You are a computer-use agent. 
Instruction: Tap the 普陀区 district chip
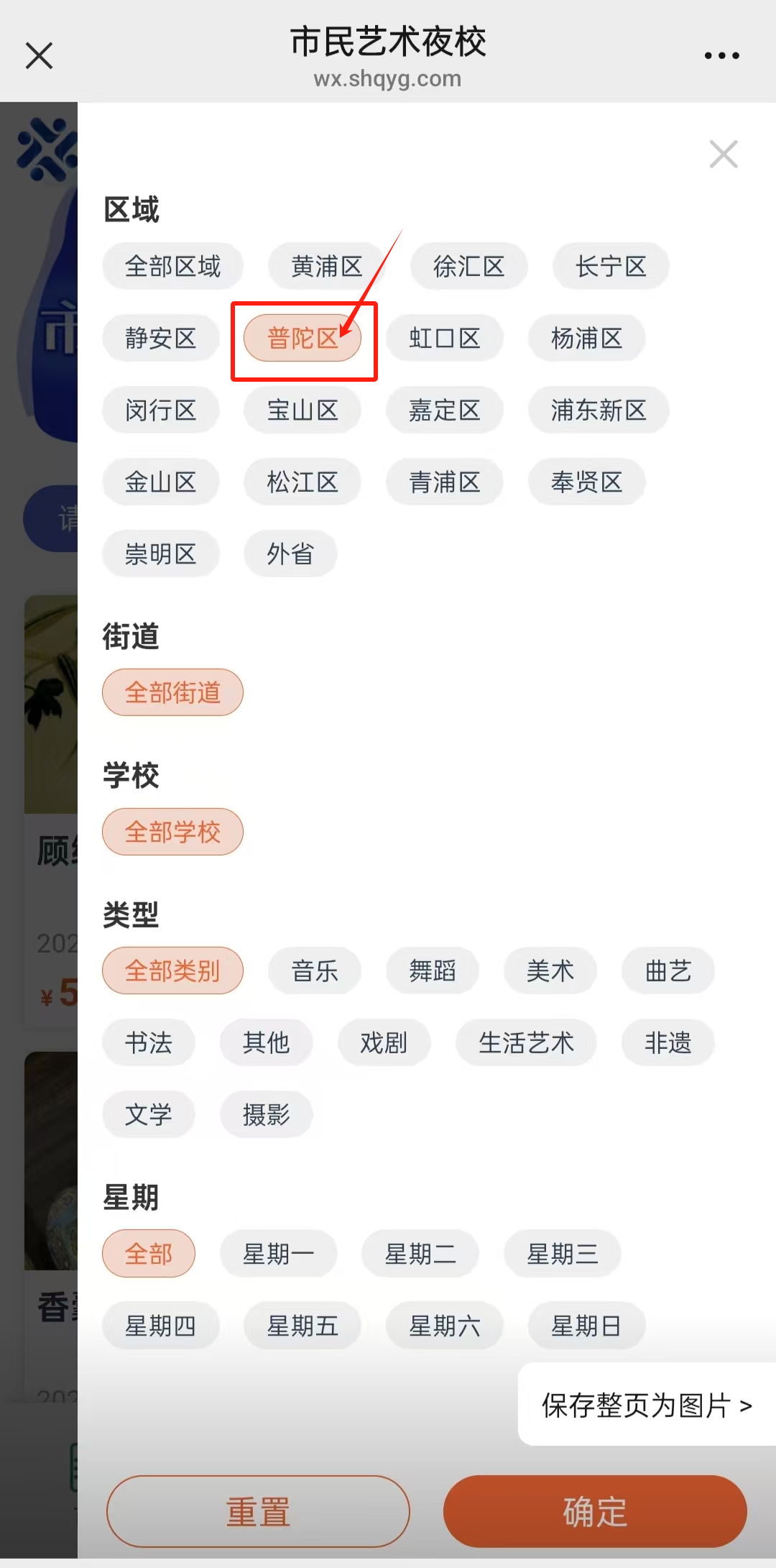pyautogui.click(x=302, y=338)
